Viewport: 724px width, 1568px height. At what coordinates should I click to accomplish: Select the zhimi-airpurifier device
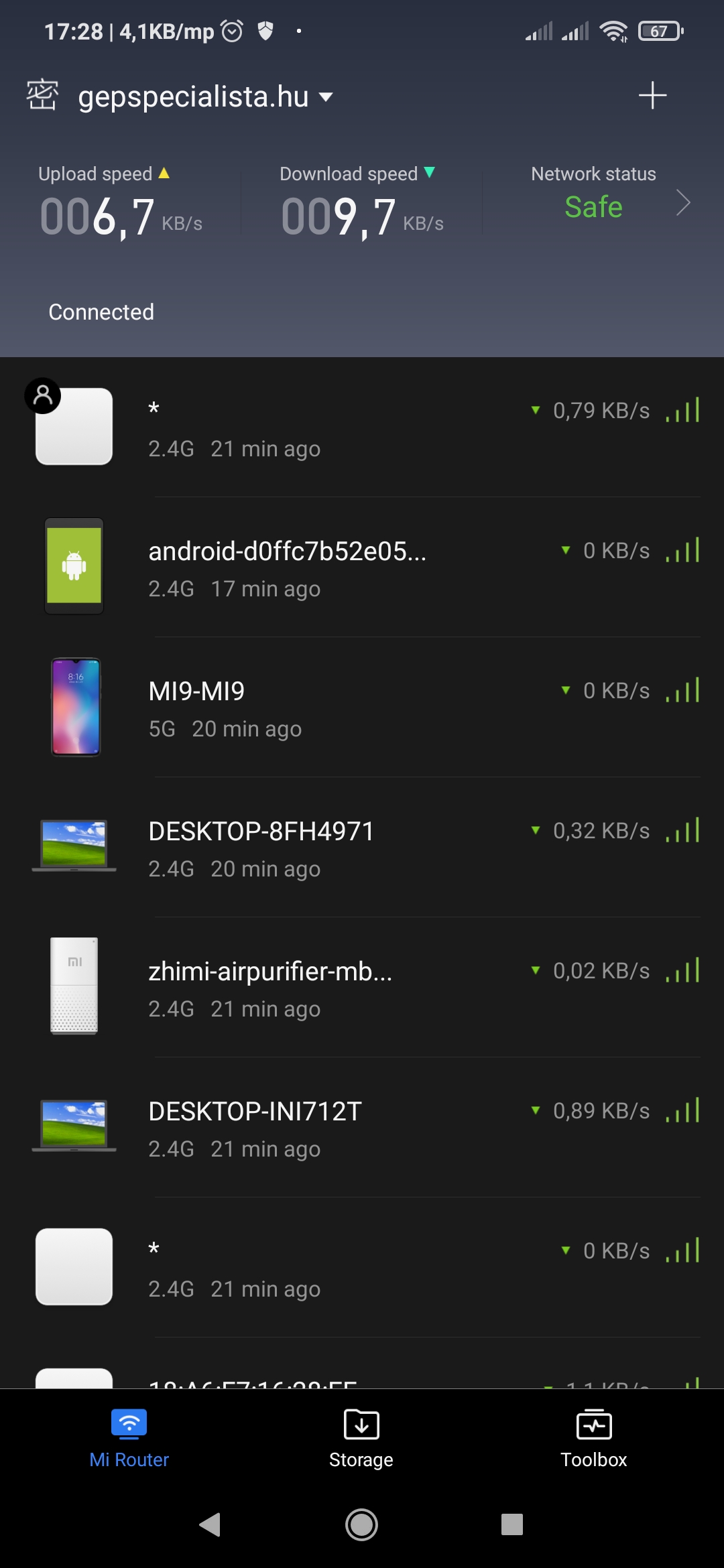click(362, 987)
